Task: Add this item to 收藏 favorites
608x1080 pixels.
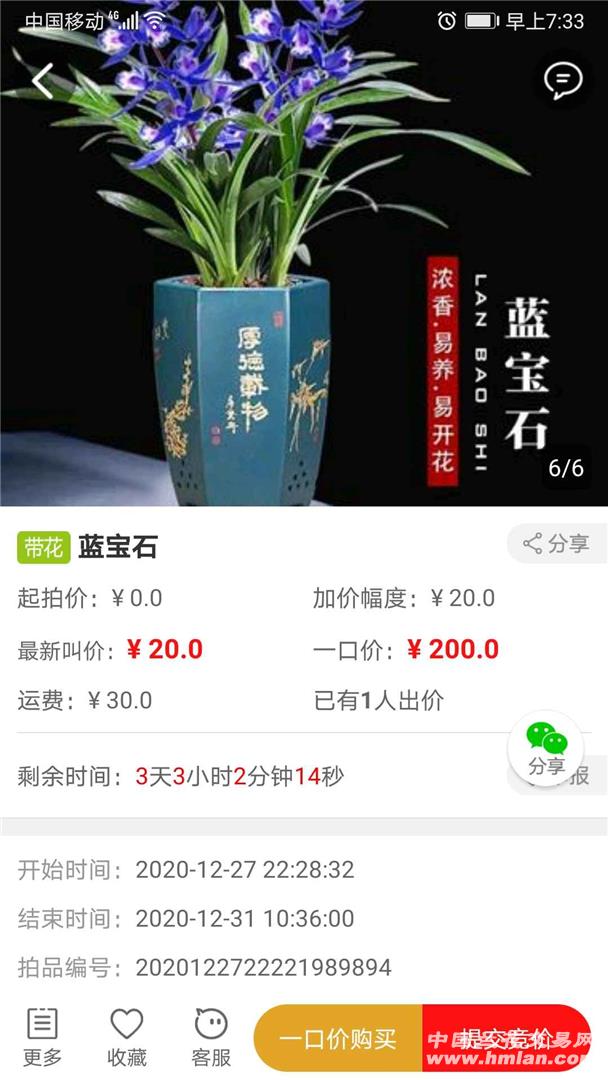Action: (127, 1037)
